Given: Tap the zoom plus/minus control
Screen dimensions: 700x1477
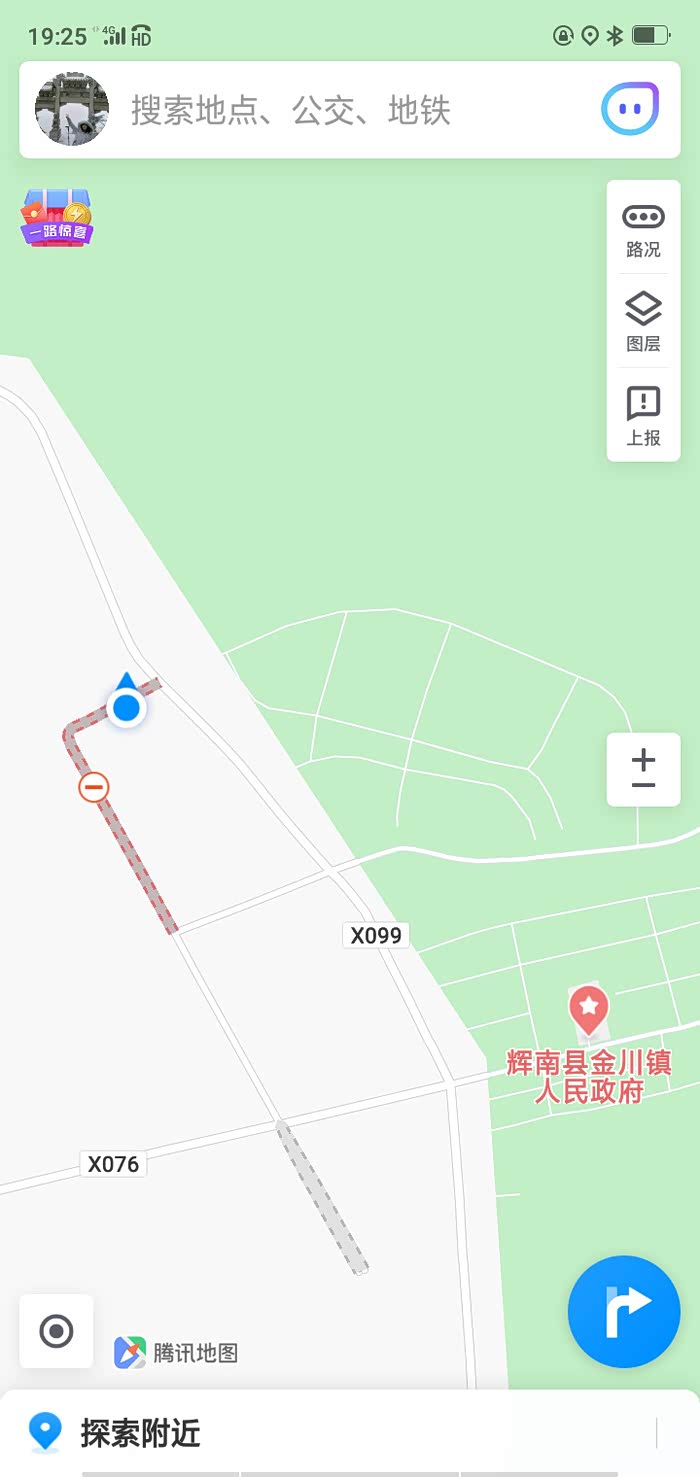Looking at the screenshot, I should point(643,769).
